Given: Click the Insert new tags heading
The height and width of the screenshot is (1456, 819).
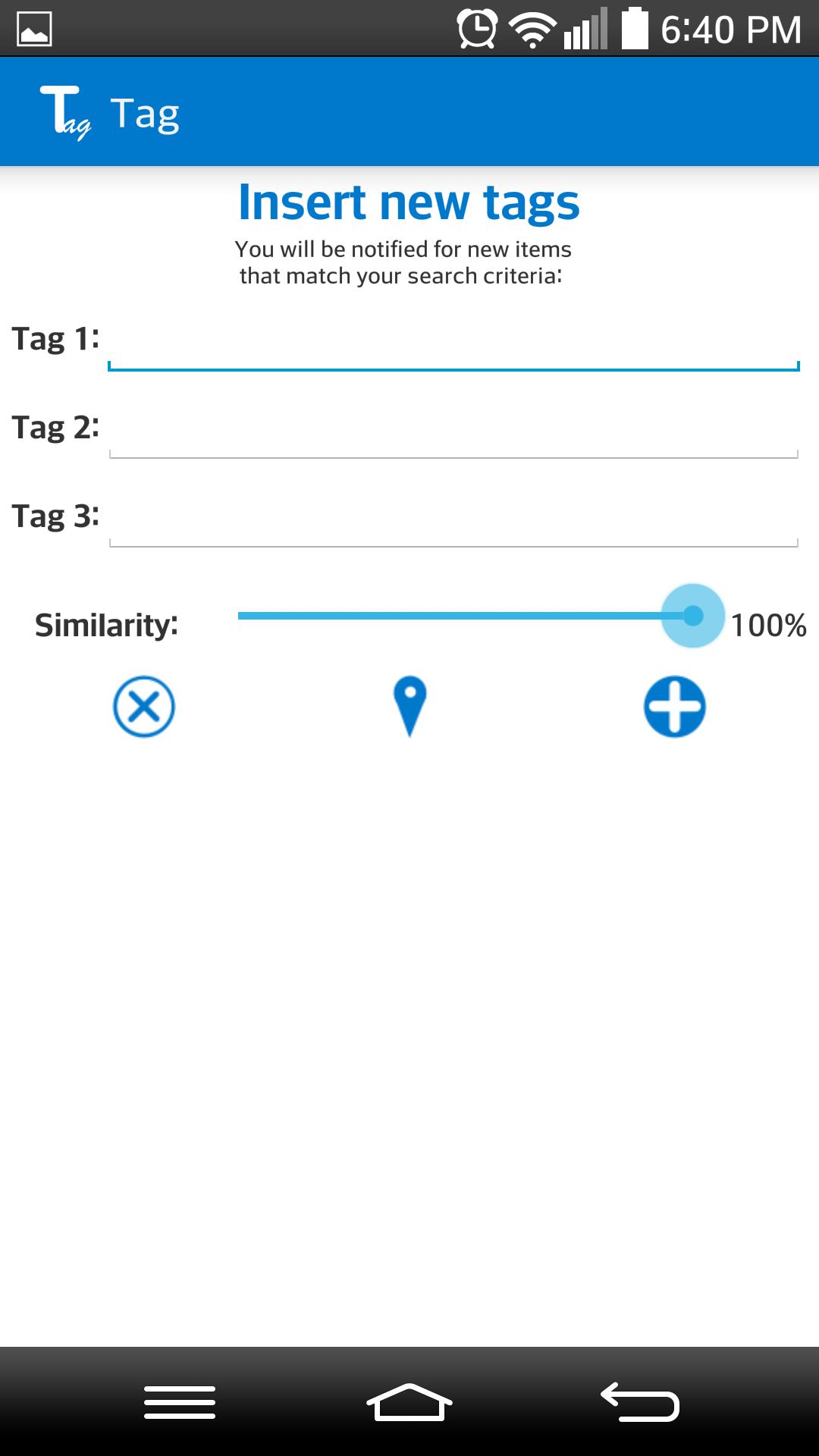Looking at the screenshot, I should tap(409, 201).
